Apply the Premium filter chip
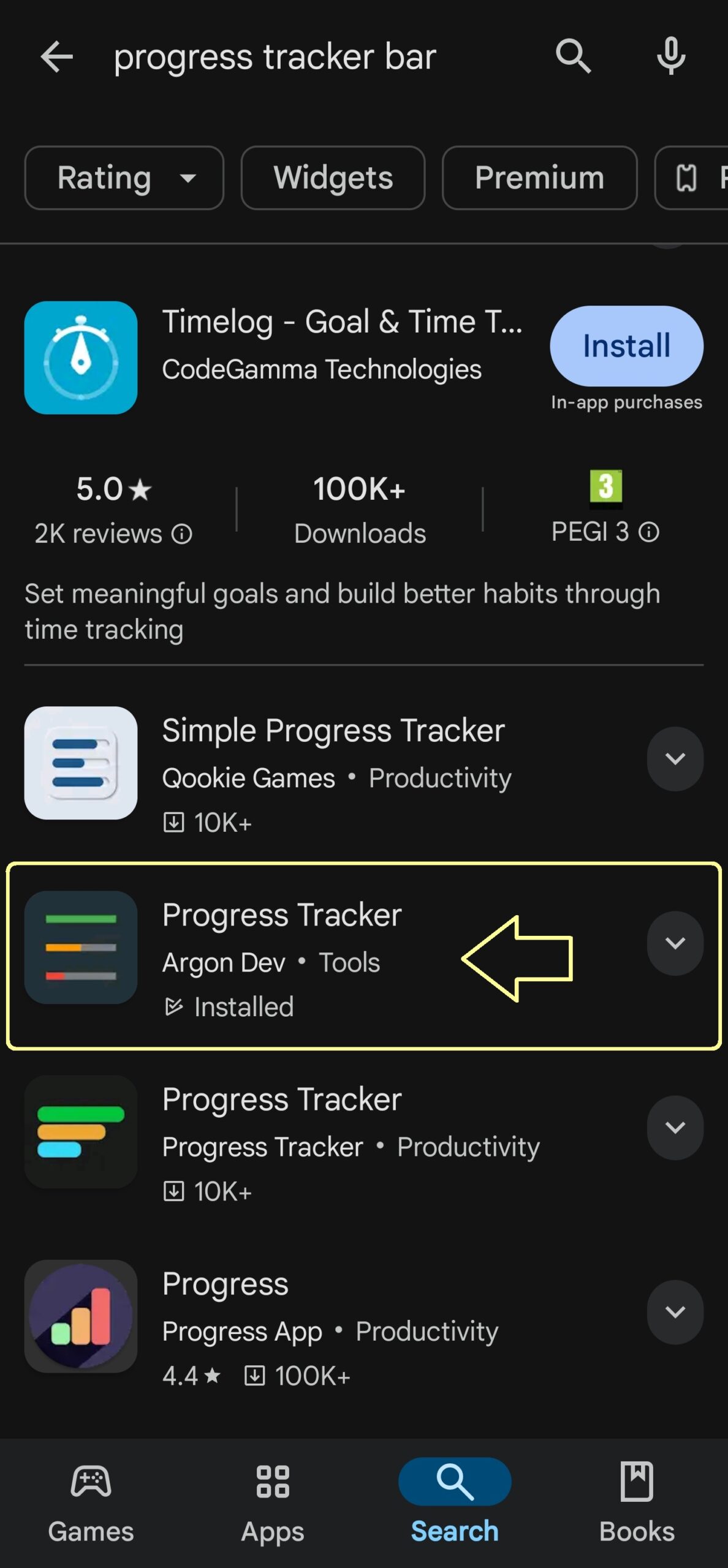The image size is (728, 1568). (x=539, y=178)
